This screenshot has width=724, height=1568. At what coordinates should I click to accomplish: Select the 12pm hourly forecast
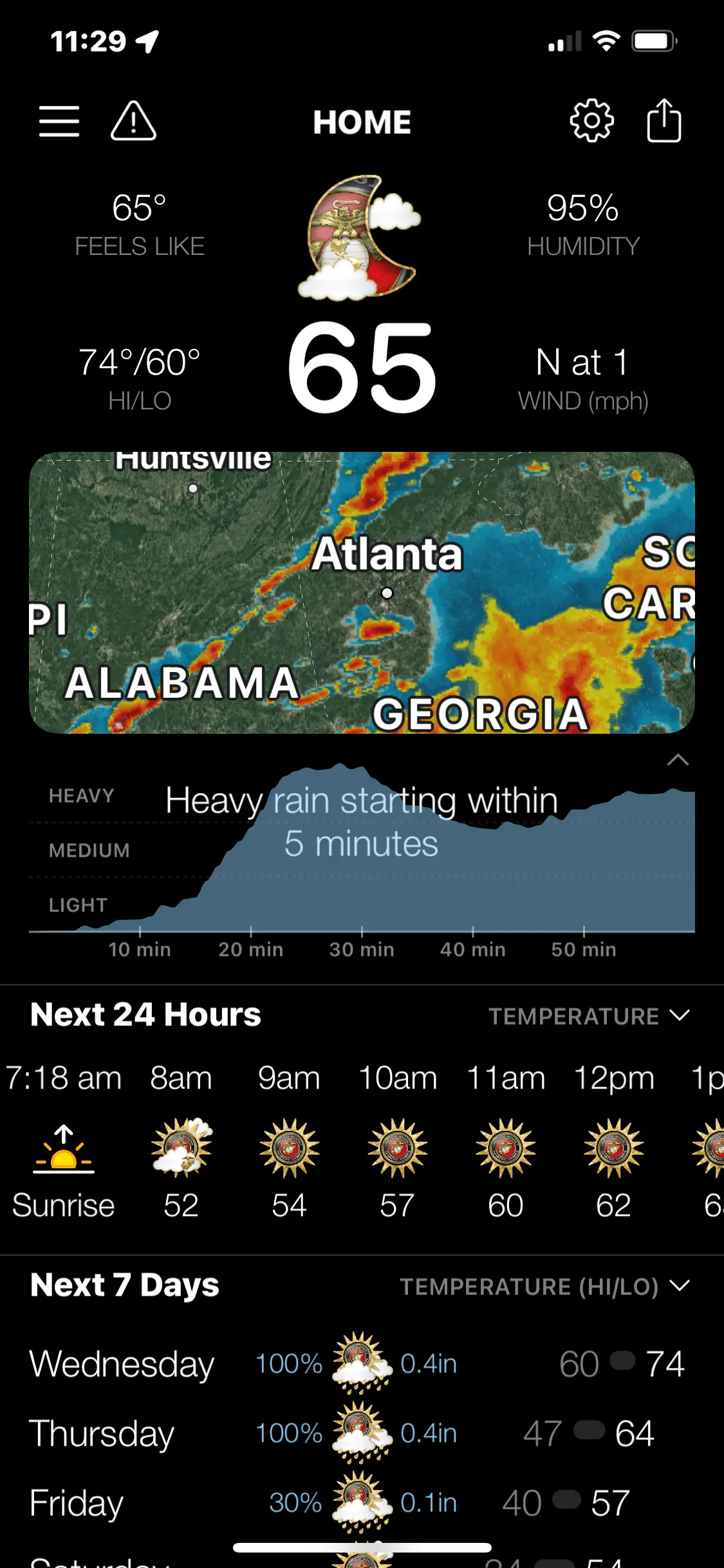(x=614, y=1146)
